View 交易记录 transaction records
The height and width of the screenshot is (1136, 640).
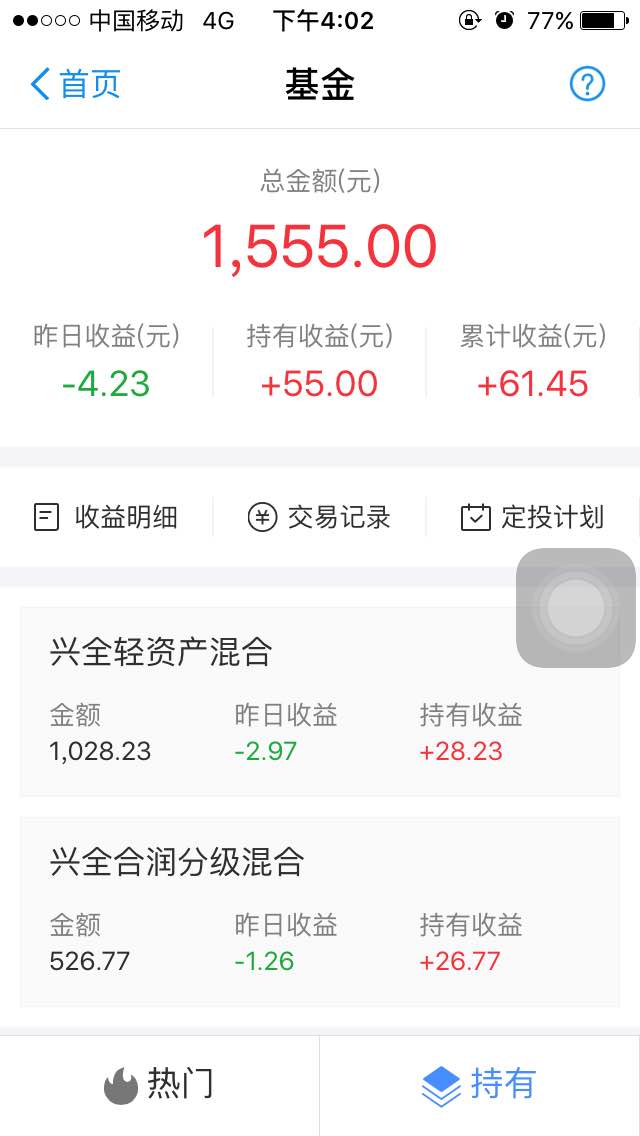click(x=319, y=517)
